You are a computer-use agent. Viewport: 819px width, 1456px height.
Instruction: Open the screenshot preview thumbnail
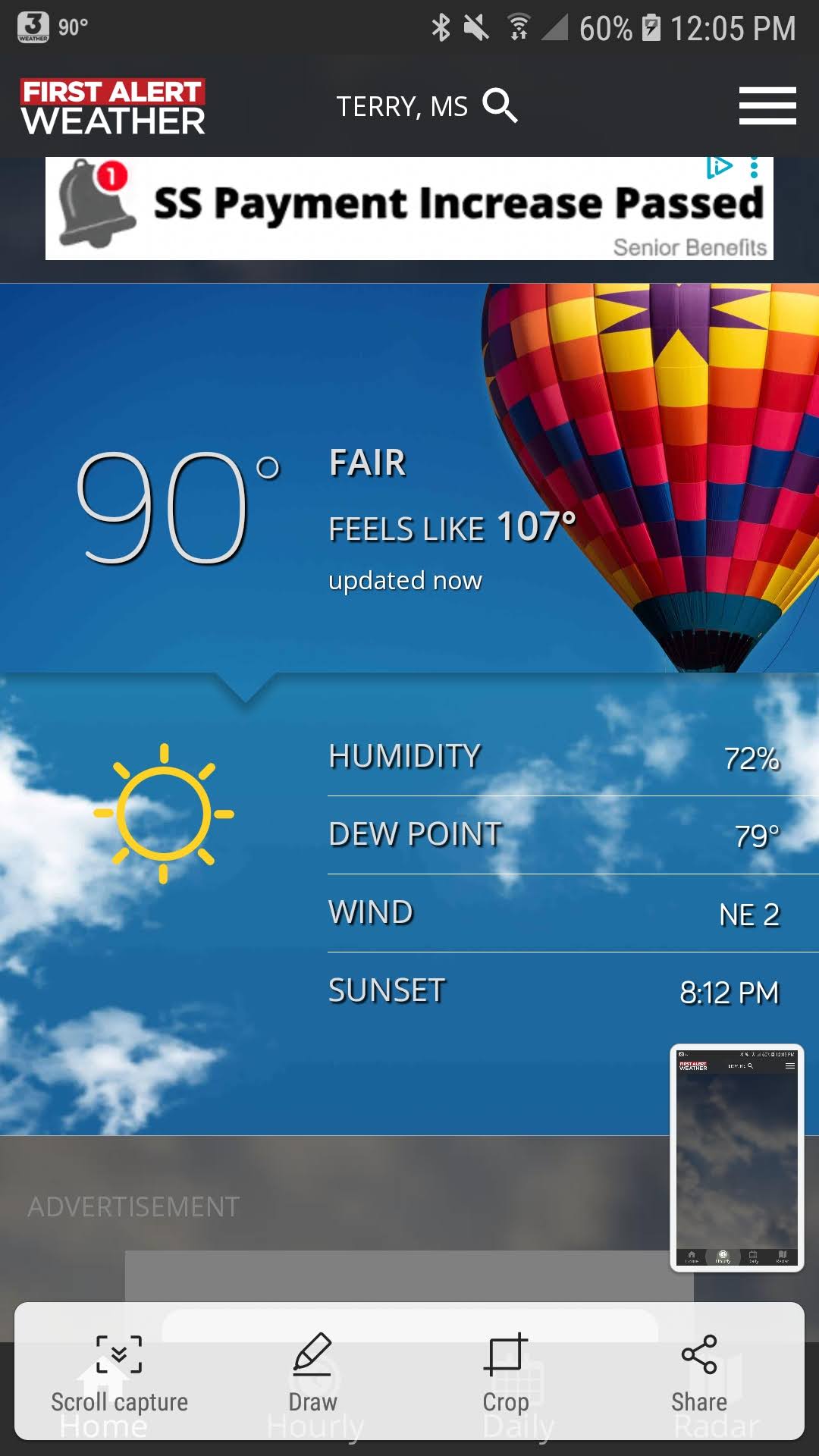736,1158
